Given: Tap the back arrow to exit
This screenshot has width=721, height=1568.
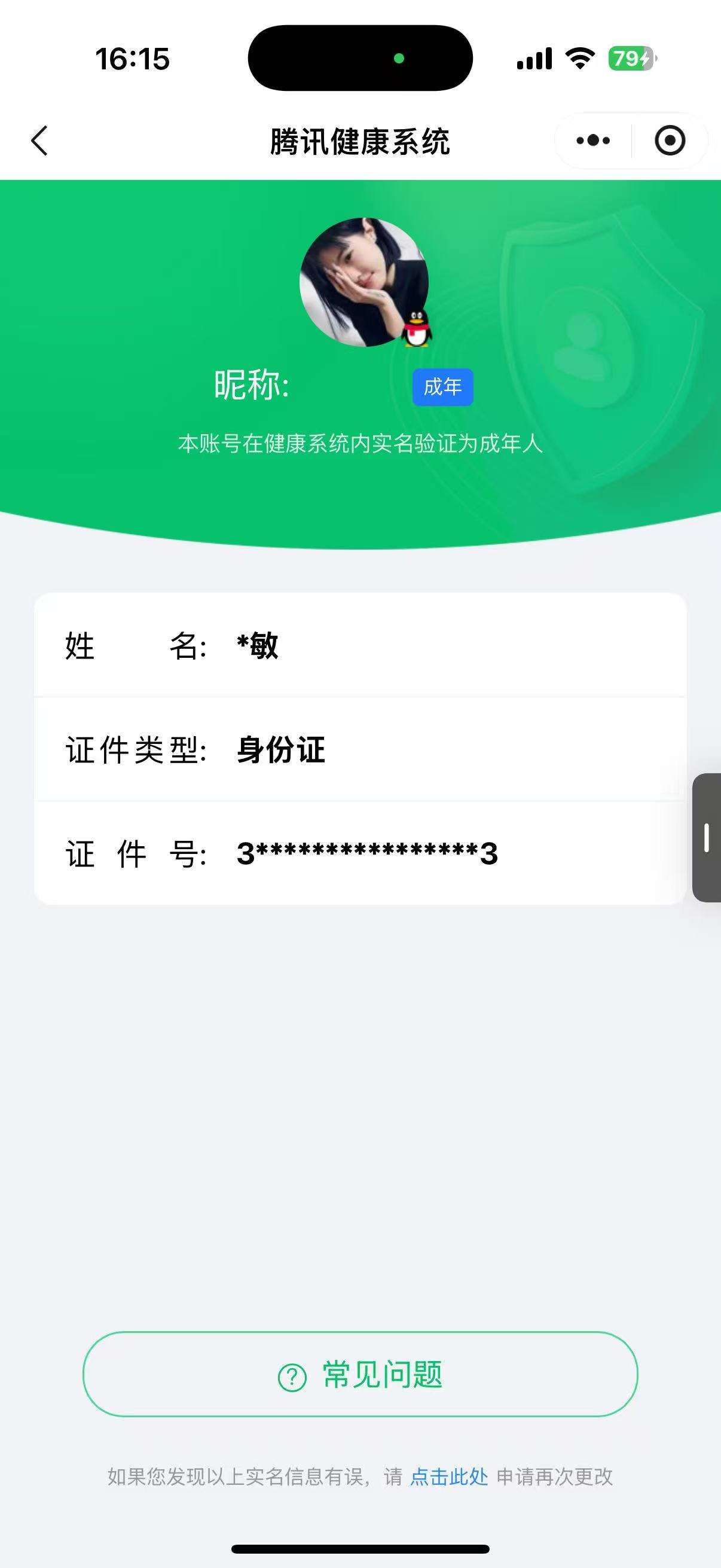Looking at the screenshot, I should coord(39,140).
